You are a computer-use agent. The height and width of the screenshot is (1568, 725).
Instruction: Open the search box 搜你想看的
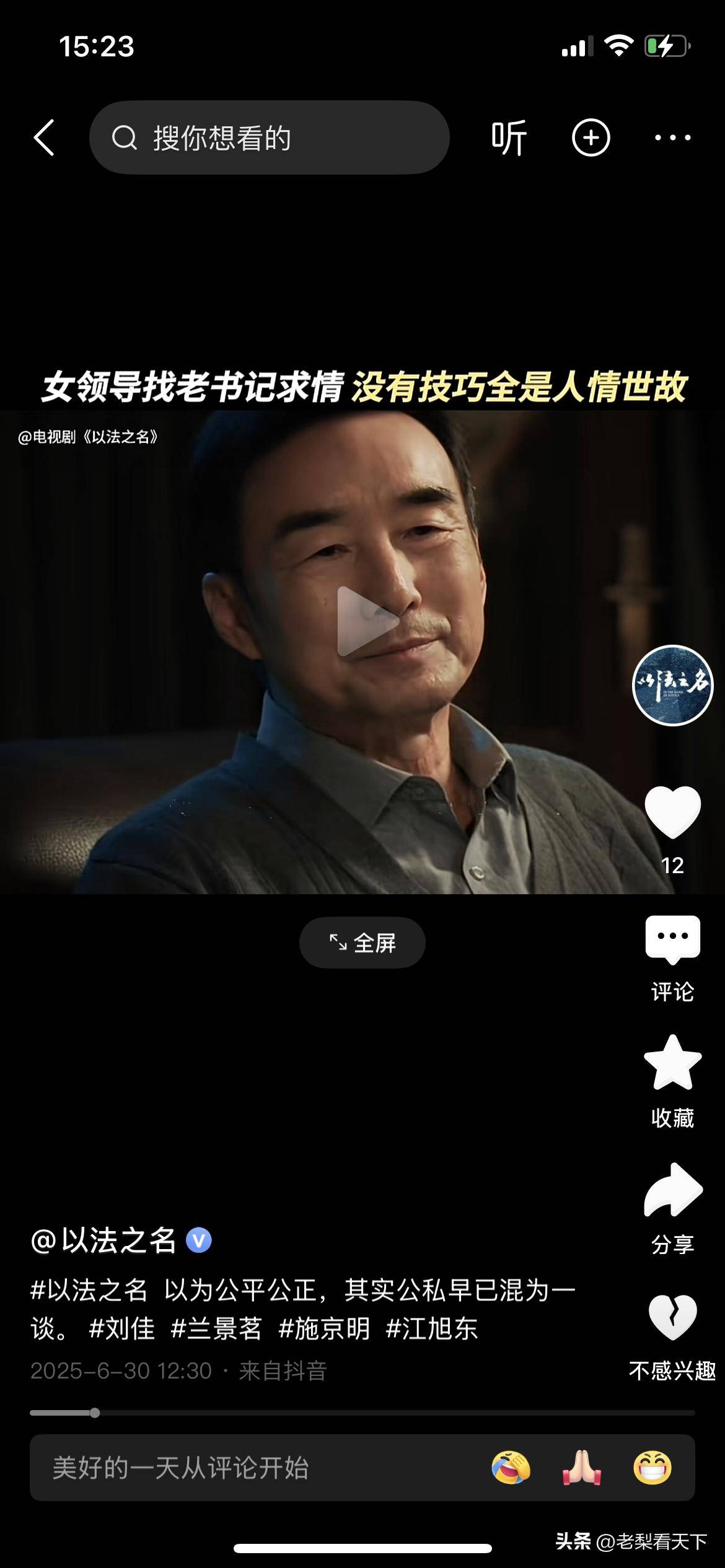(x=270, y=137)
